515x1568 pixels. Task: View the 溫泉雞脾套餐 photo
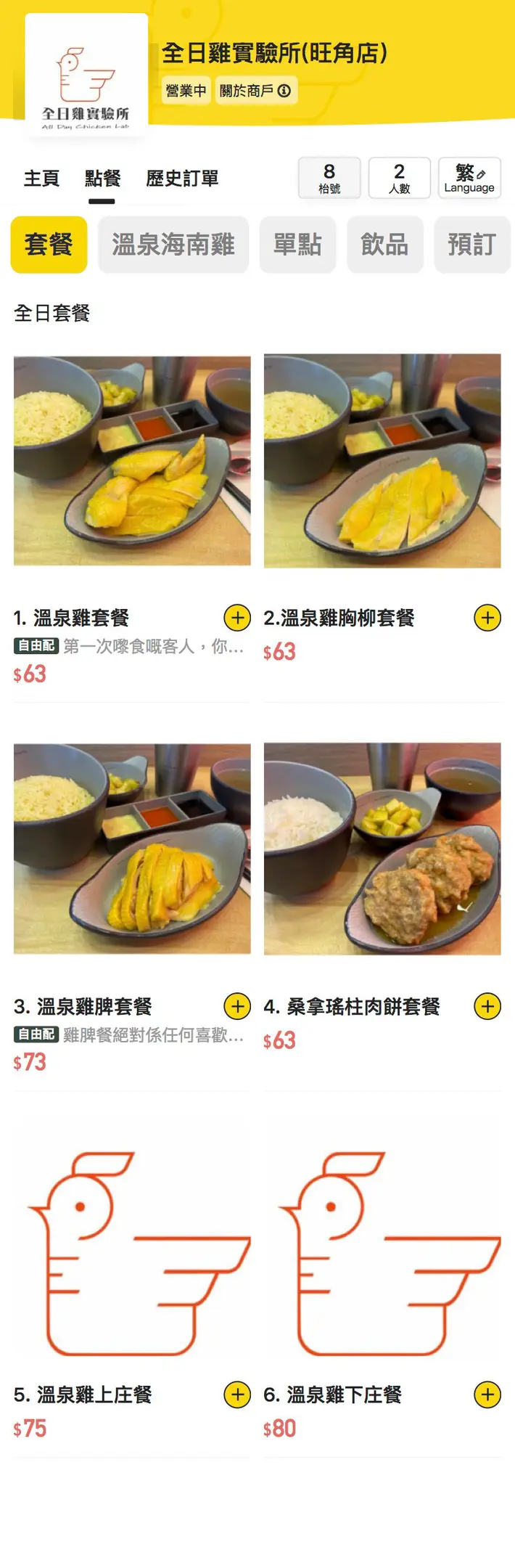[x=132, y=849]
